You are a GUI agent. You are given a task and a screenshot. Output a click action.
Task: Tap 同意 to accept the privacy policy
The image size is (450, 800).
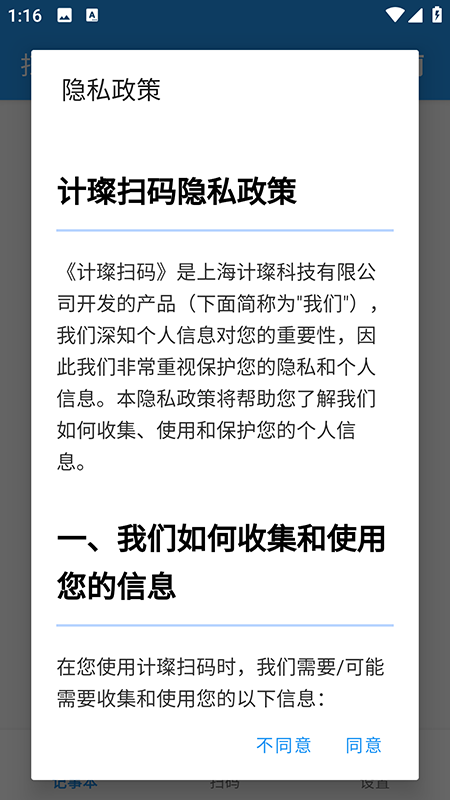pyautogui.click(x=364, y=745)
